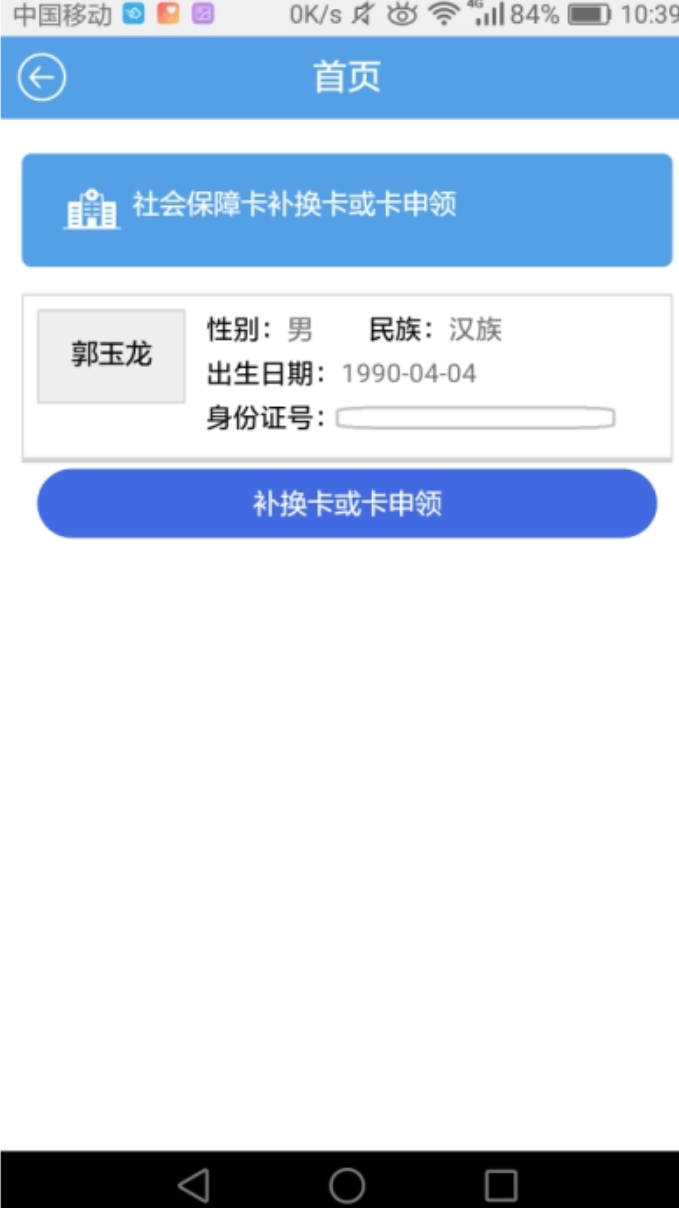Go to the system home screen
679x1208 pixels.
(x=347, y=1185)
